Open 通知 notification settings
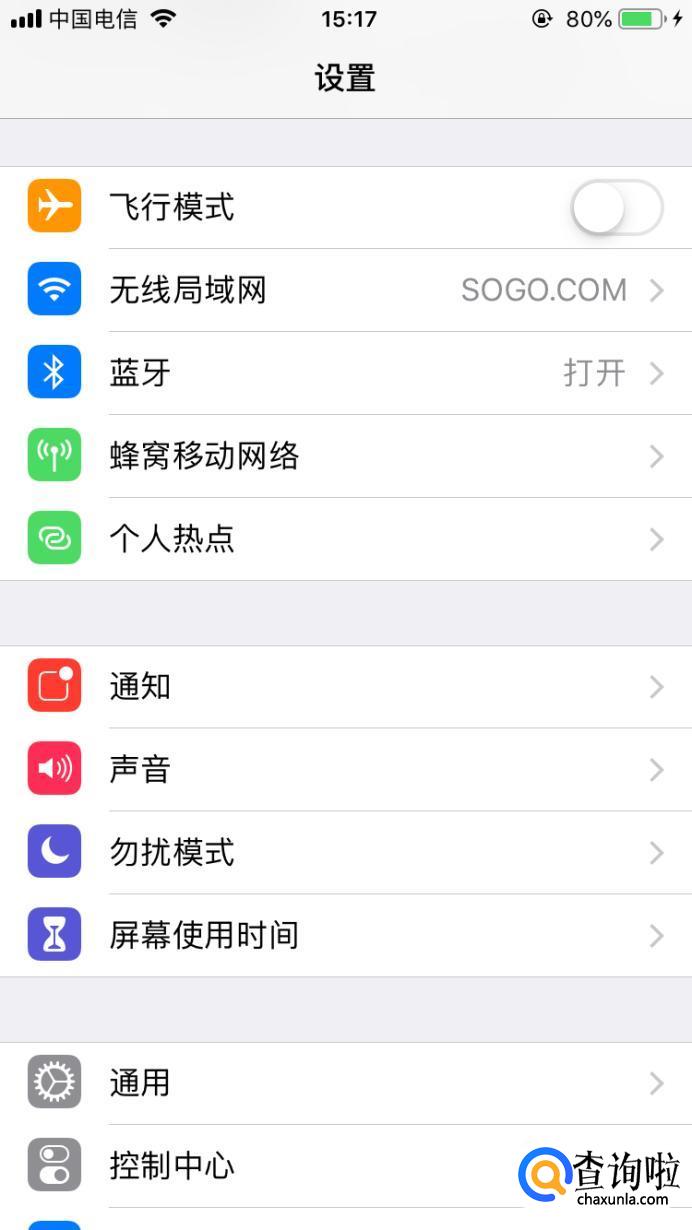692x1230 pixels. click(345, 687)
